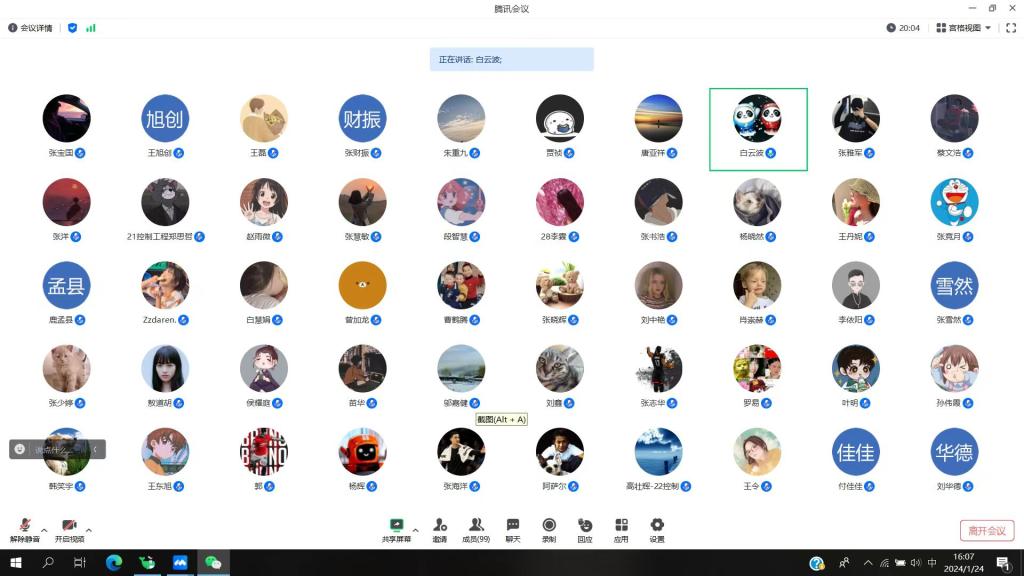Viewport: 1024px width, 576px height.
Task: Switch layout using 宫格视图 dropdown
Action: (x=963, y=28)
